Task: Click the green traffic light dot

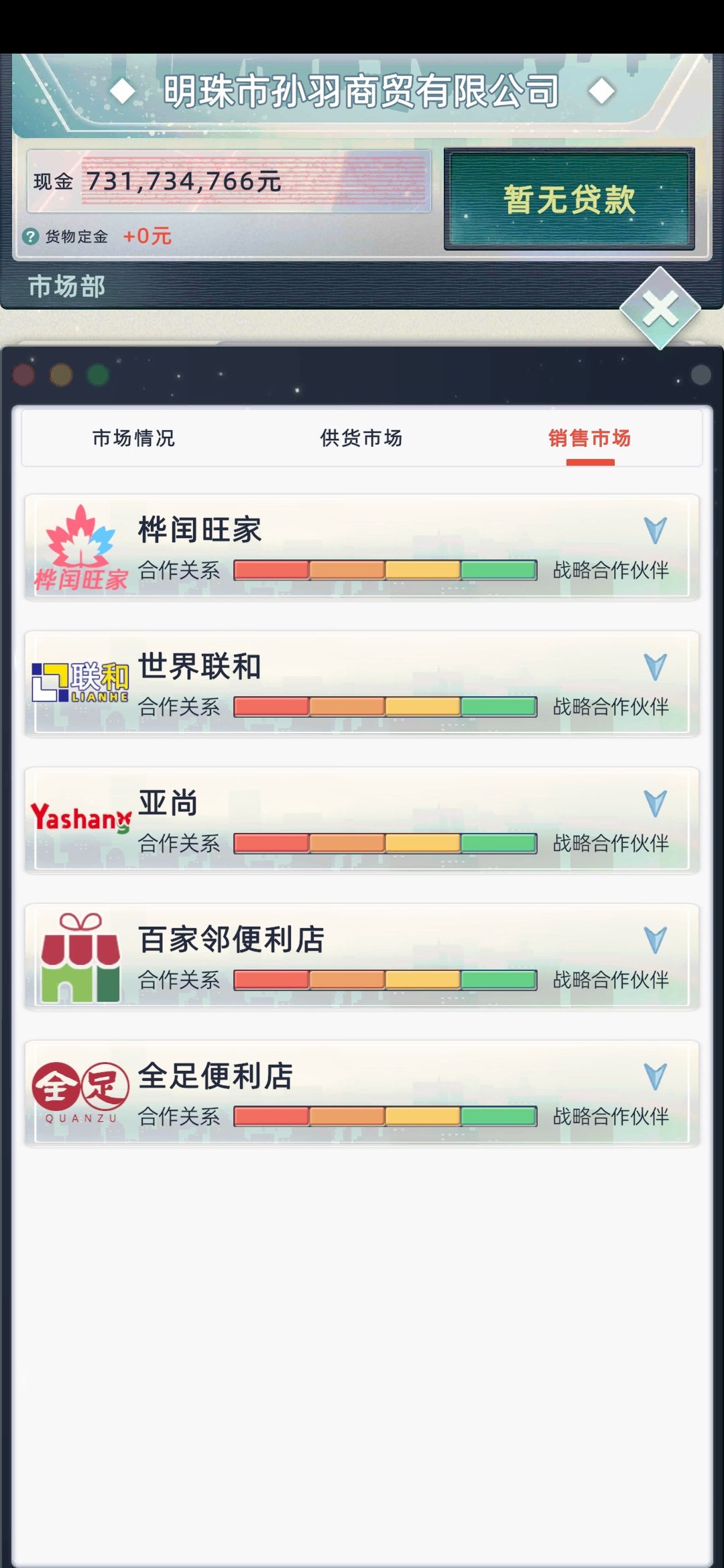Action: [97, 376]
